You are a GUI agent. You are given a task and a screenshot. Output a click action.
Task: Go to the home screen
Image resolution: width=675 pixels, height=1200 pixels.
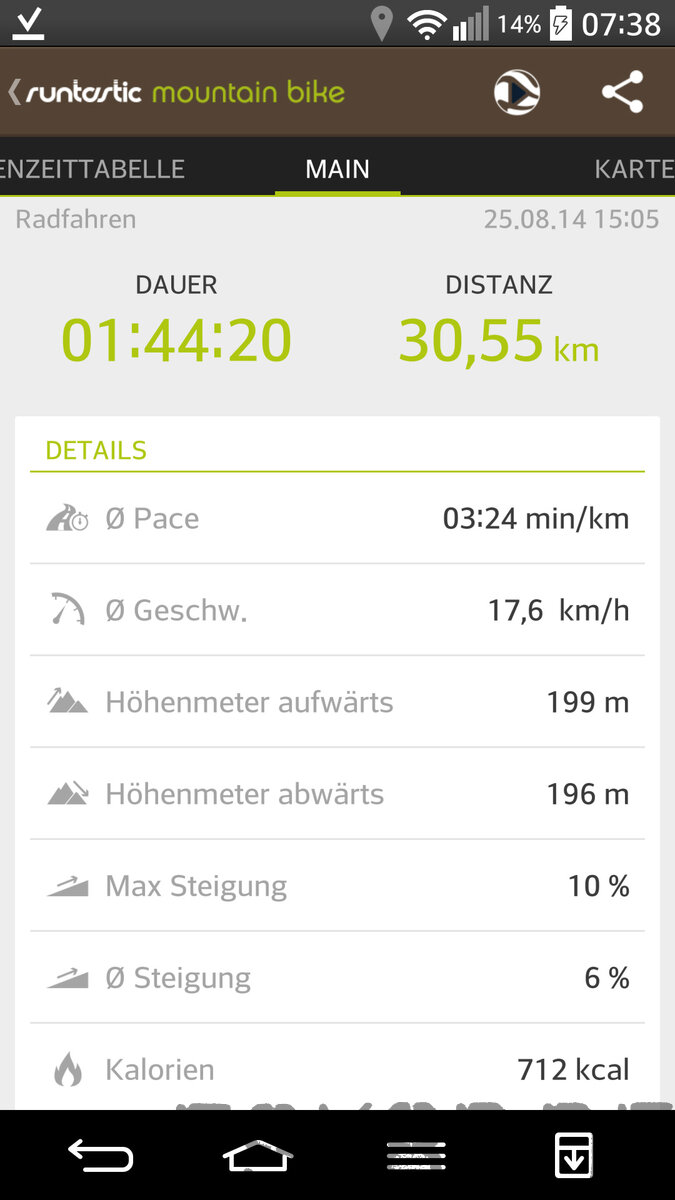click(x=258, y=1156)
